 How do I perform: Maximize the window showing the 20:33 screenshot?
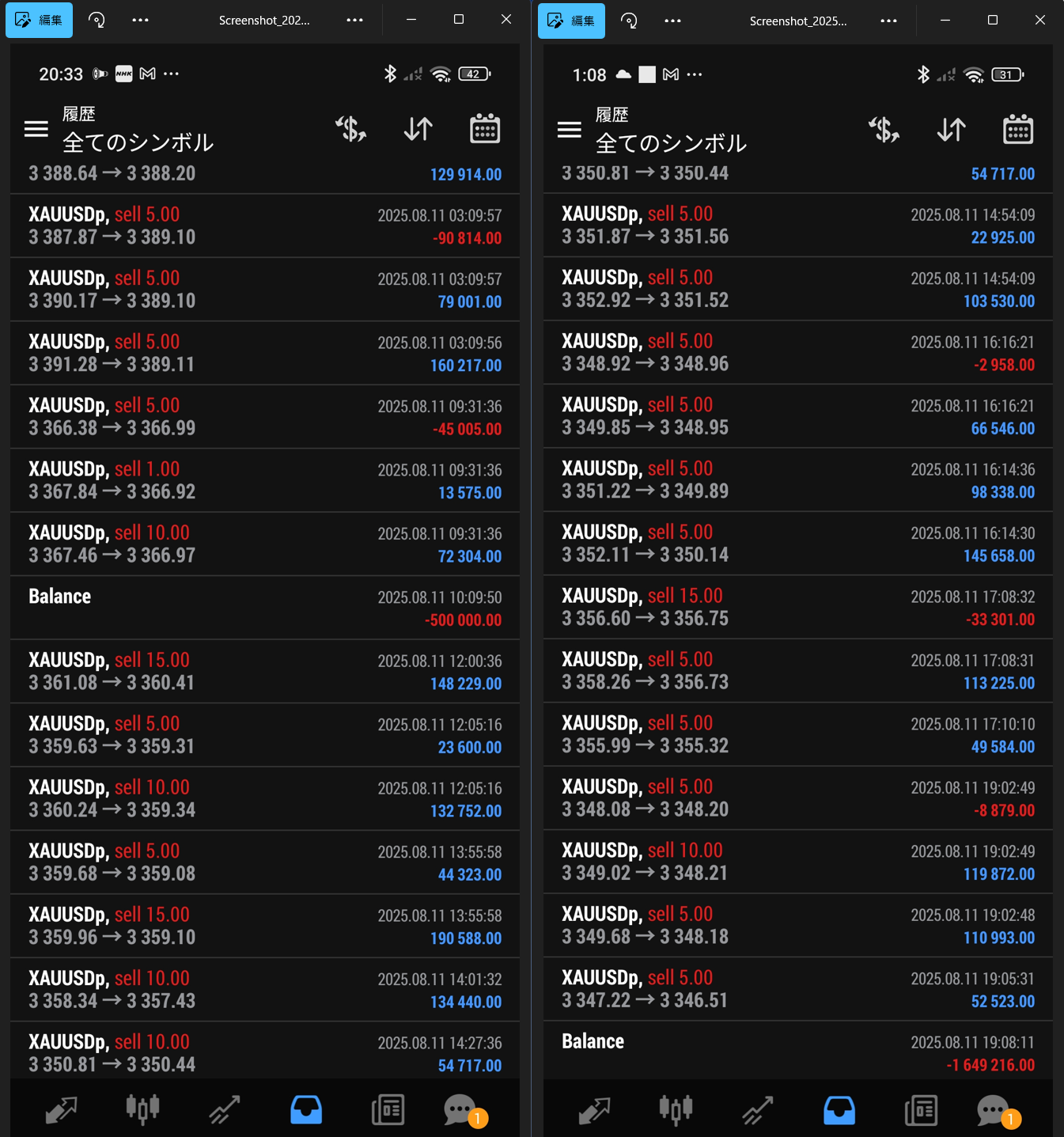pos(459,20)
